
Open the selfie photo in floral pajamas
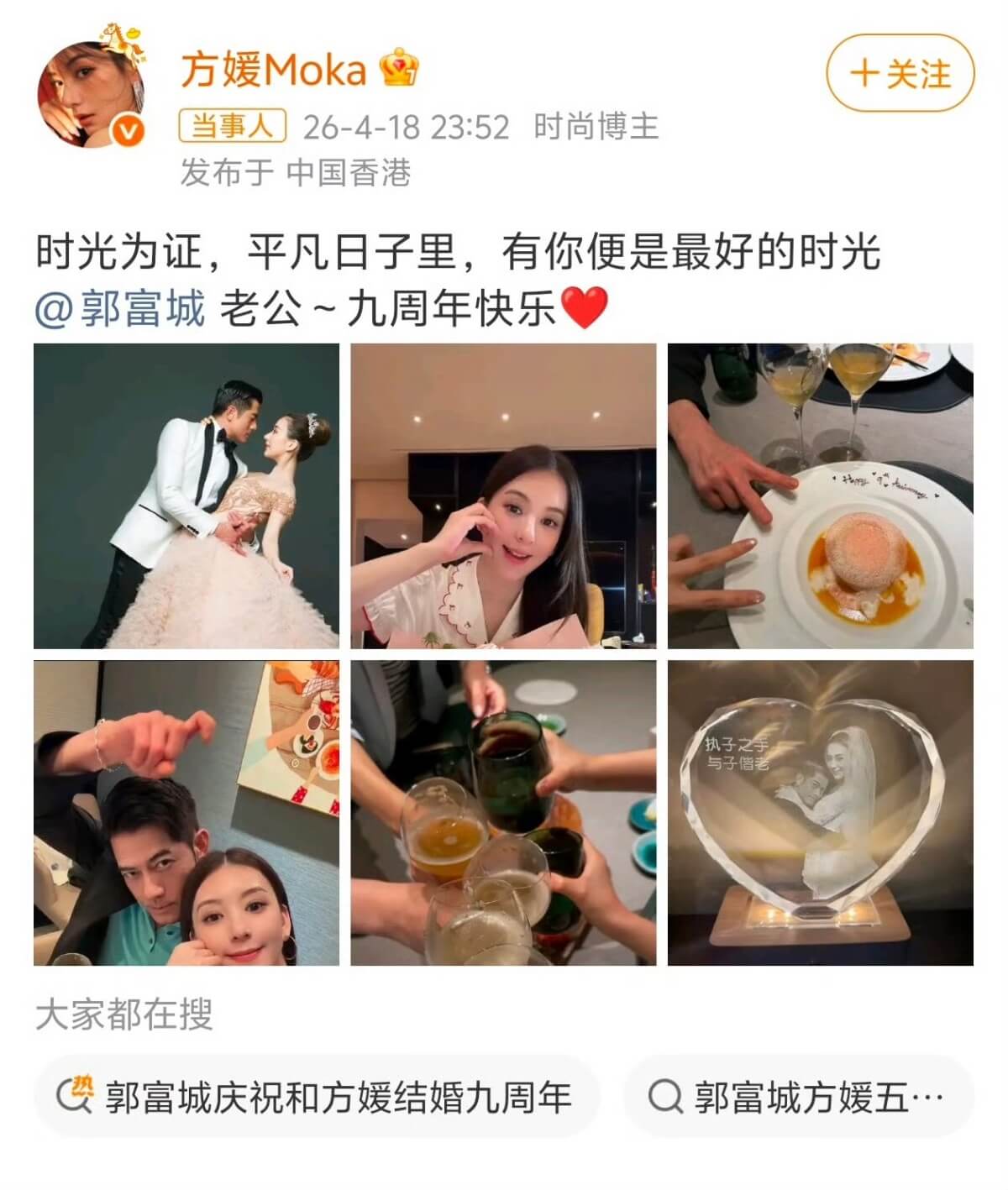pyautogui.click(x=503, y=495)
